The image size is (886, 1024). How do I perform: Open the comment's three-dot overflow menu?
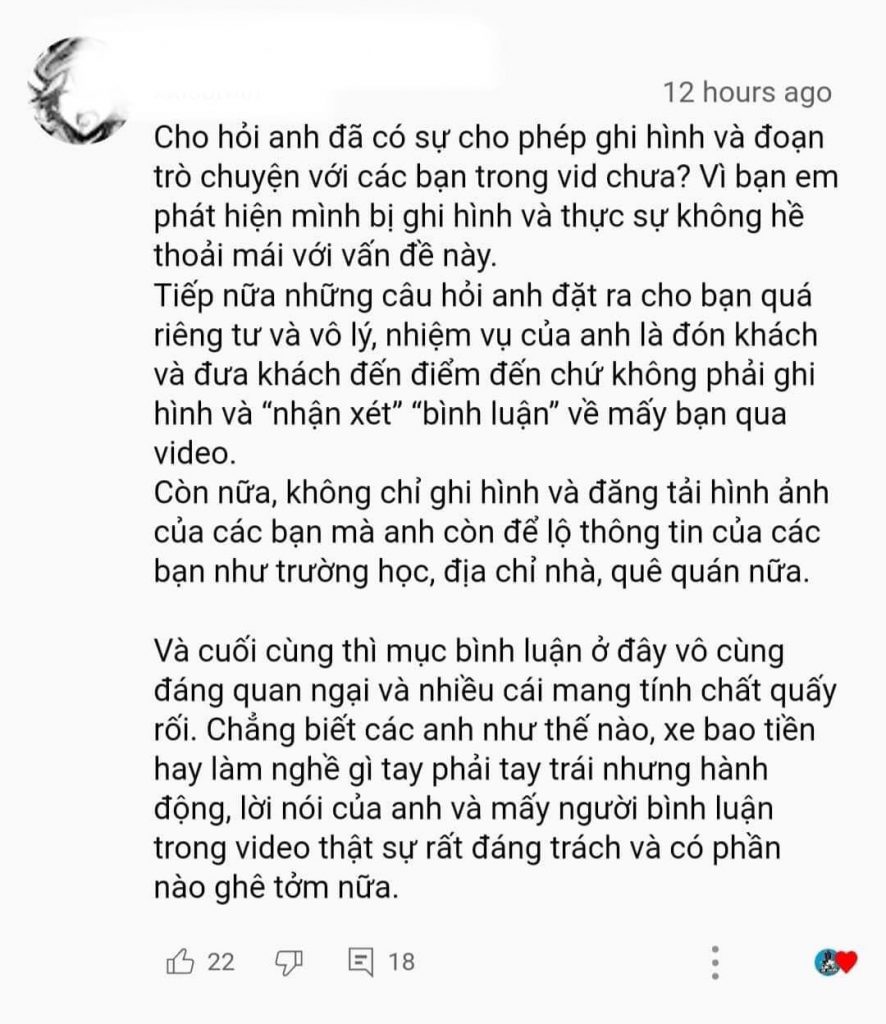[716, 961]
